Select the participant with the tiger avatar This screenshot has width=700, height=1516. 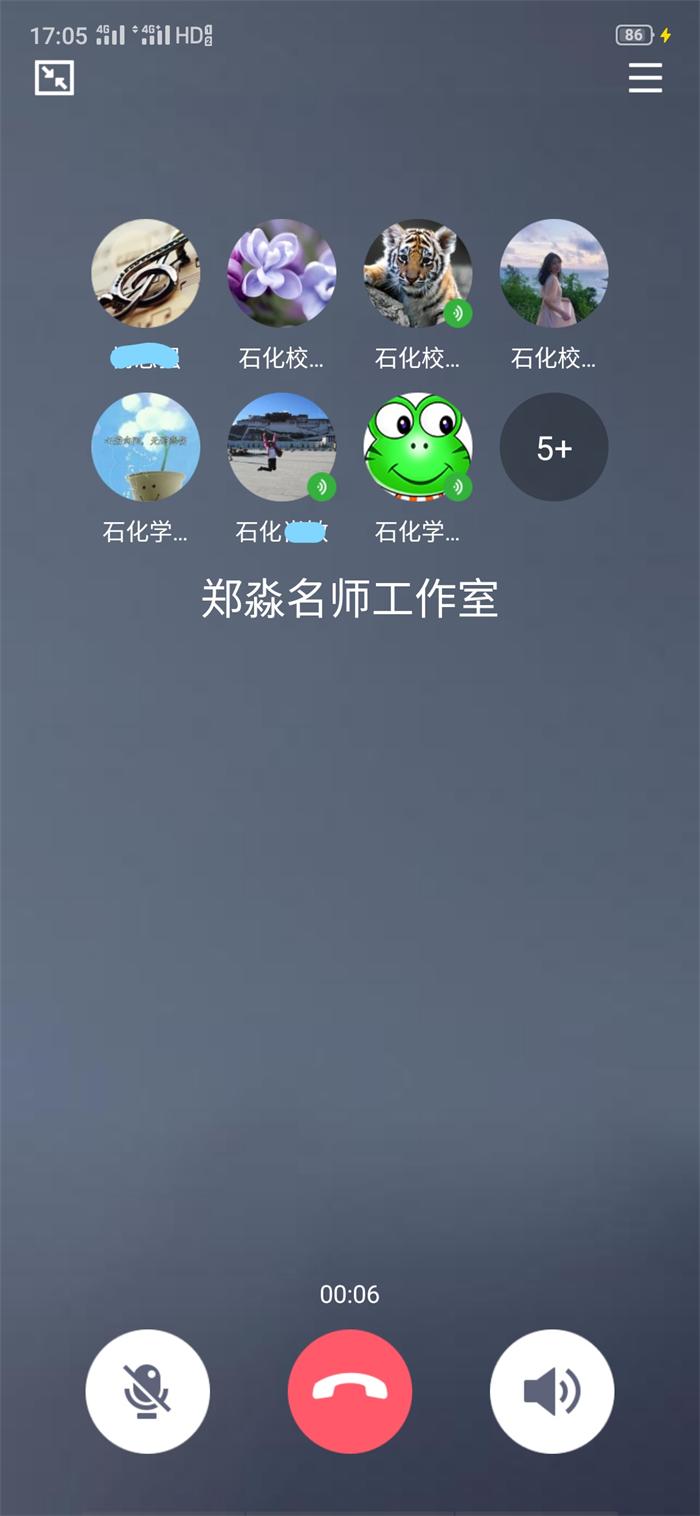(418, 273)
